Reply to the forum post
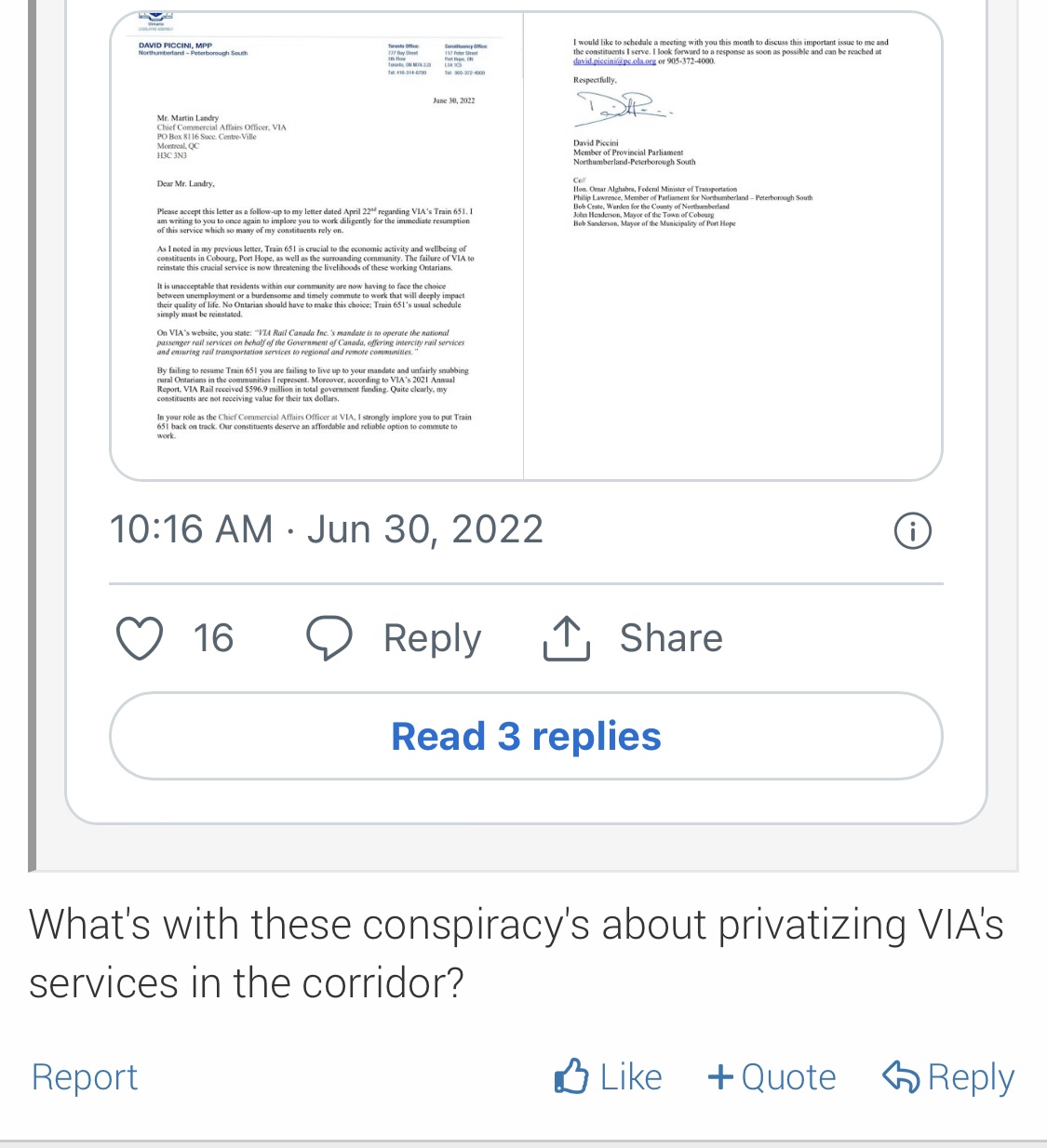This screenshot has width=1047, height=1148. click(x=948, y=1076)
